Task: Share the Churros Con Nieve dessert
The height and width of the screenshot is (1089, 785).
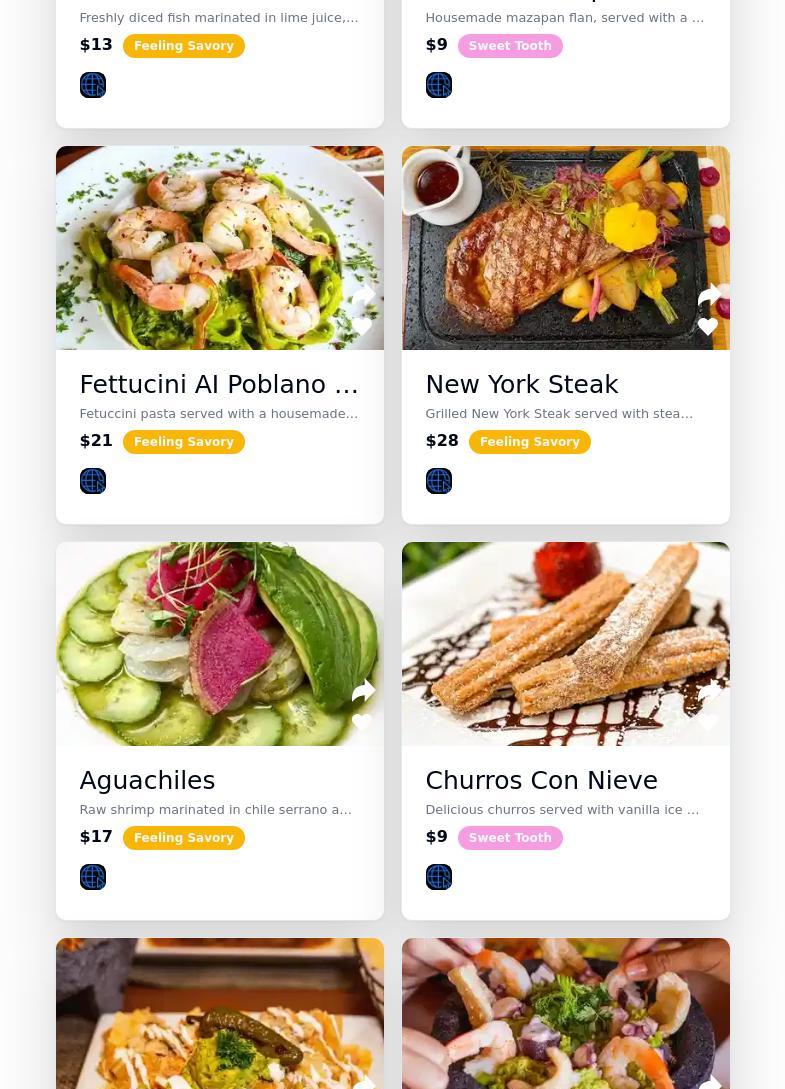Action: click(x=708, y=692)
